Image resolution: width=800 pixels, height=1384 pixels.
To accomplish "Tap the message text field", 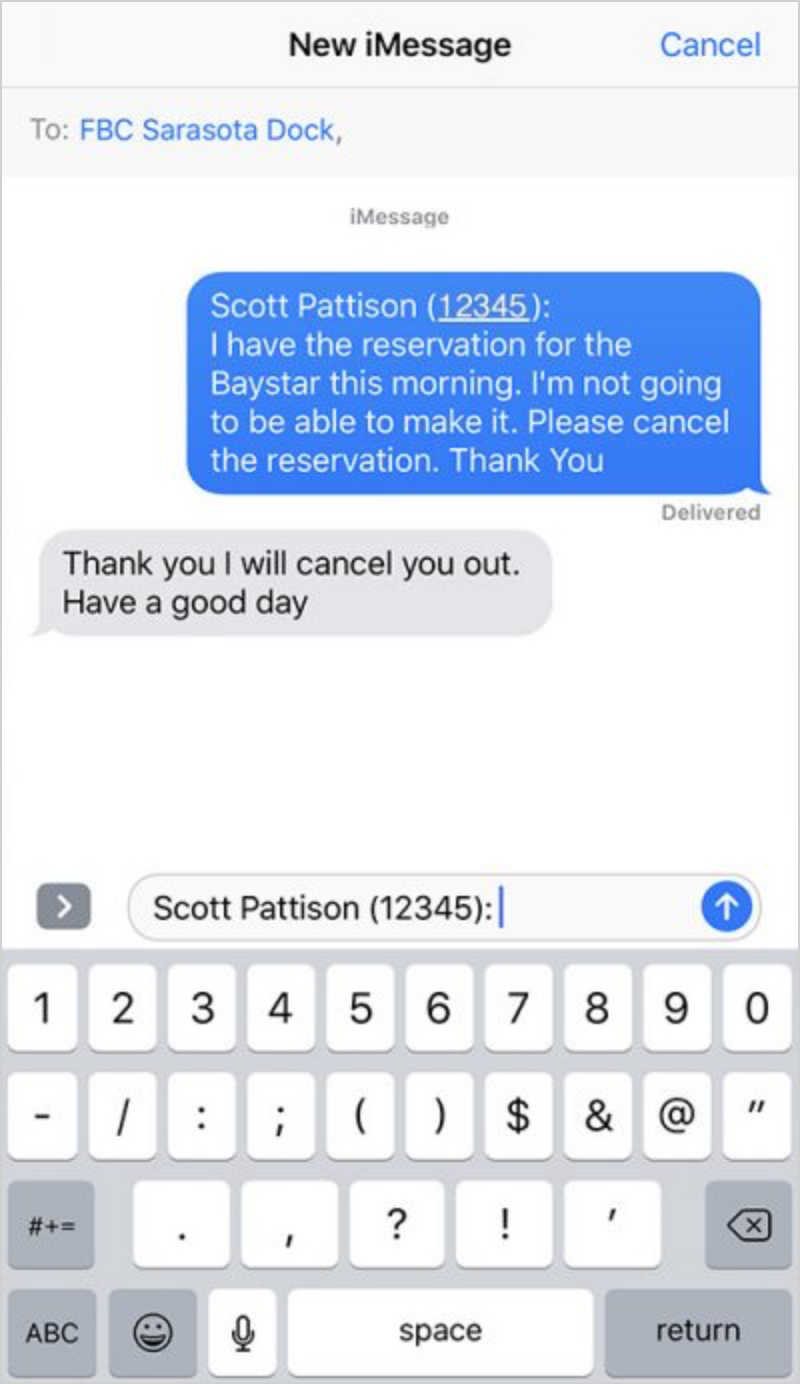I will coord(444,907).
